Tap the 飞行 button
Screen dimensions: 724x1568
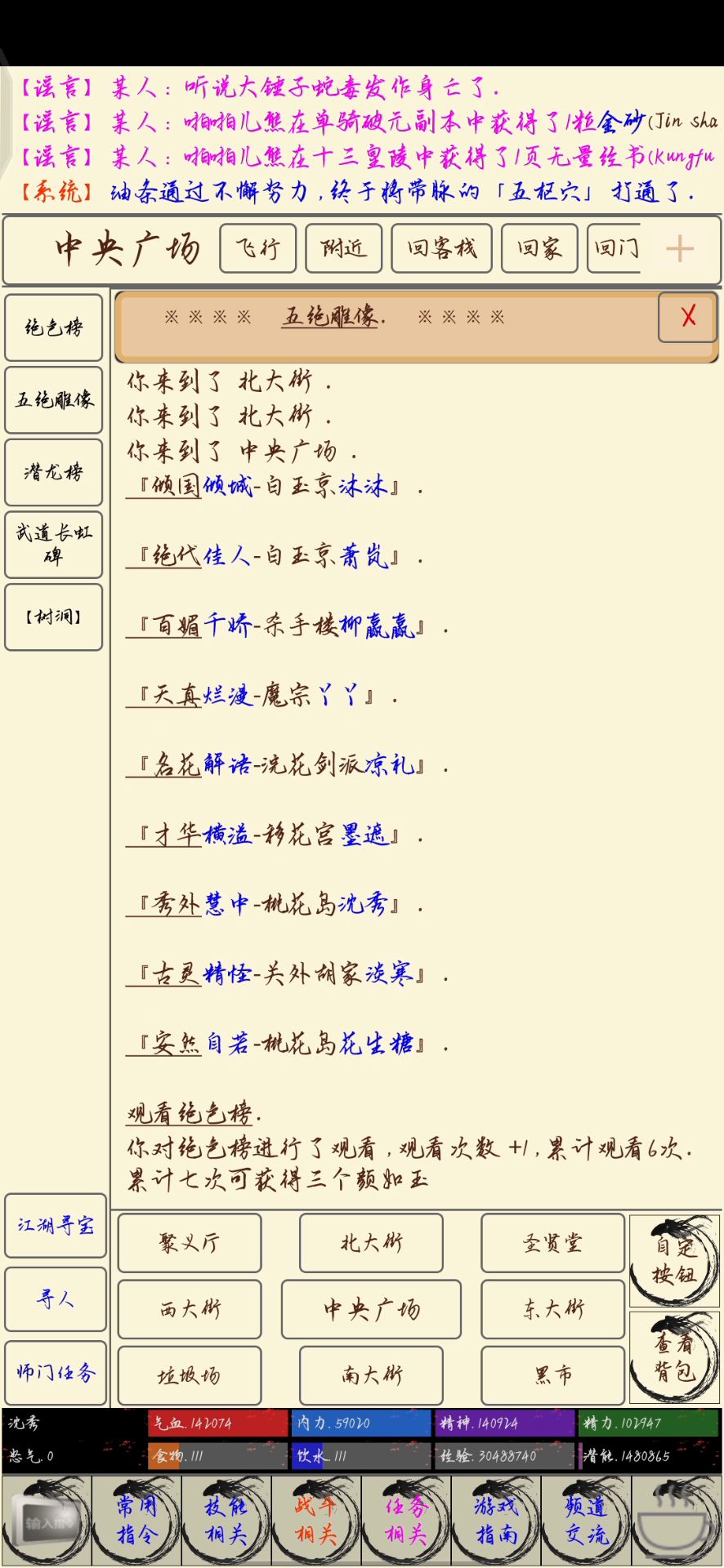(258, 248)
